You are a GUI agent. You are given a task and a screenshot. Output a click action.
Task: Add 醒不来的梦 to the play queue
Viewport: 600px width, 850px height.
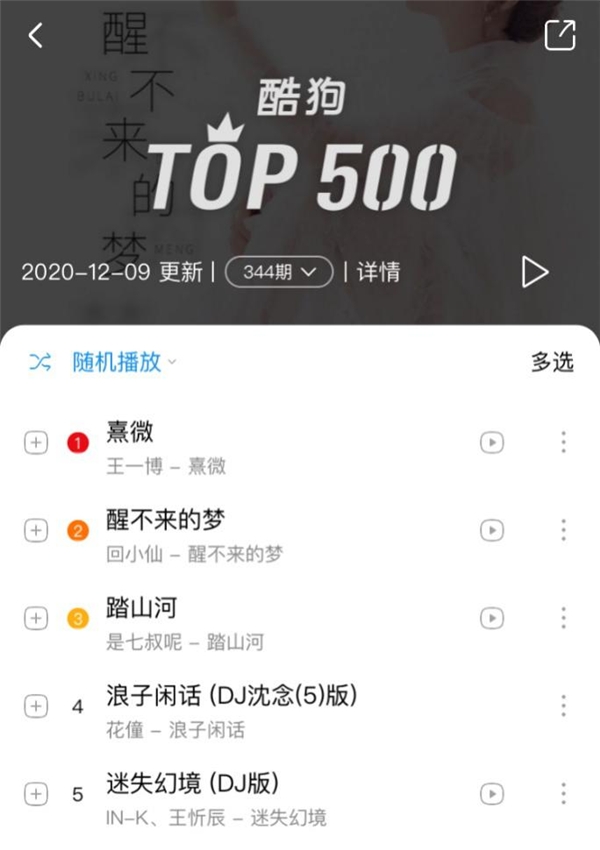pos(36,530)
